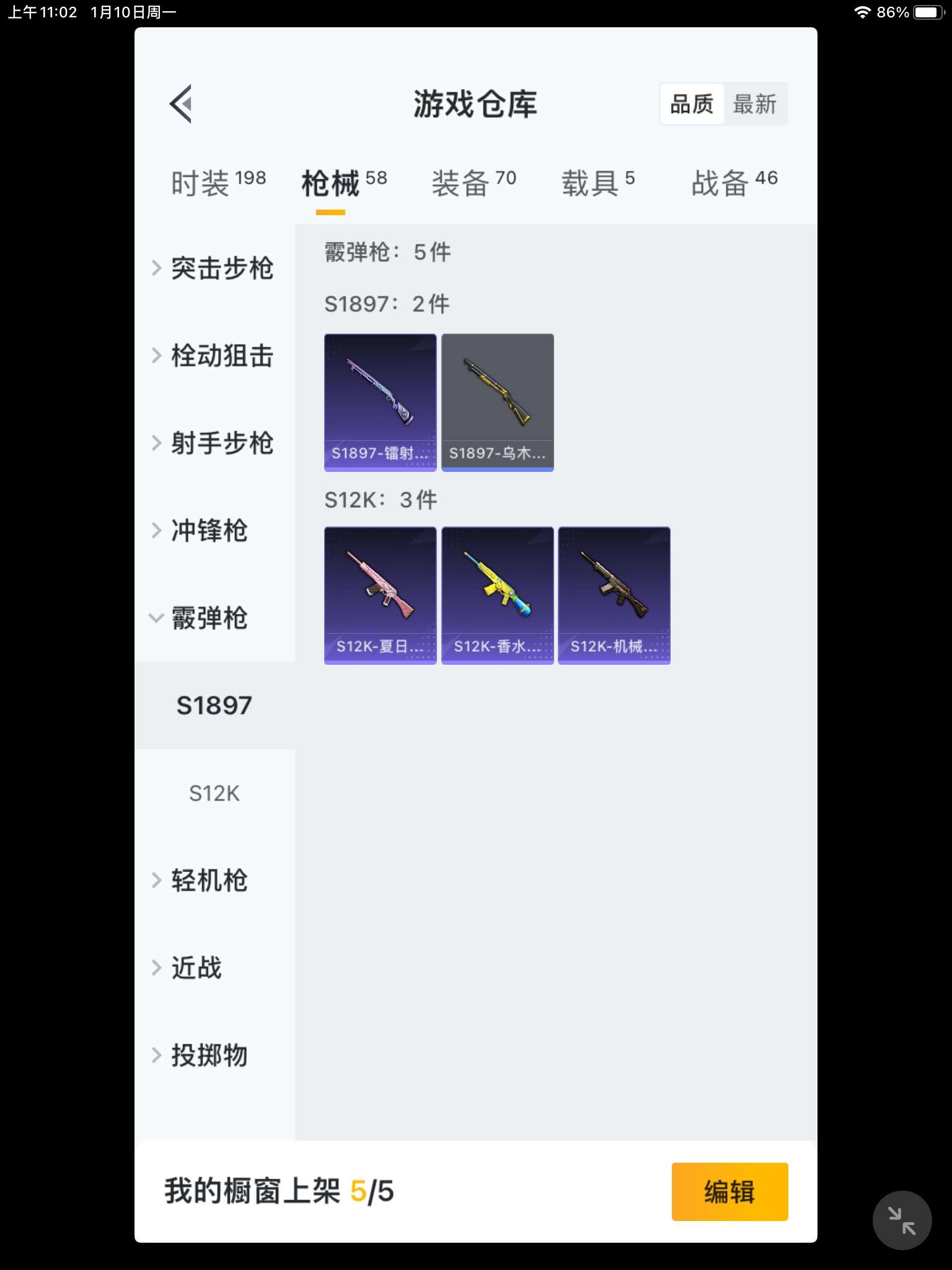
Task: Expand the 栓动狙击 category
Action: (x=214, y=355)
